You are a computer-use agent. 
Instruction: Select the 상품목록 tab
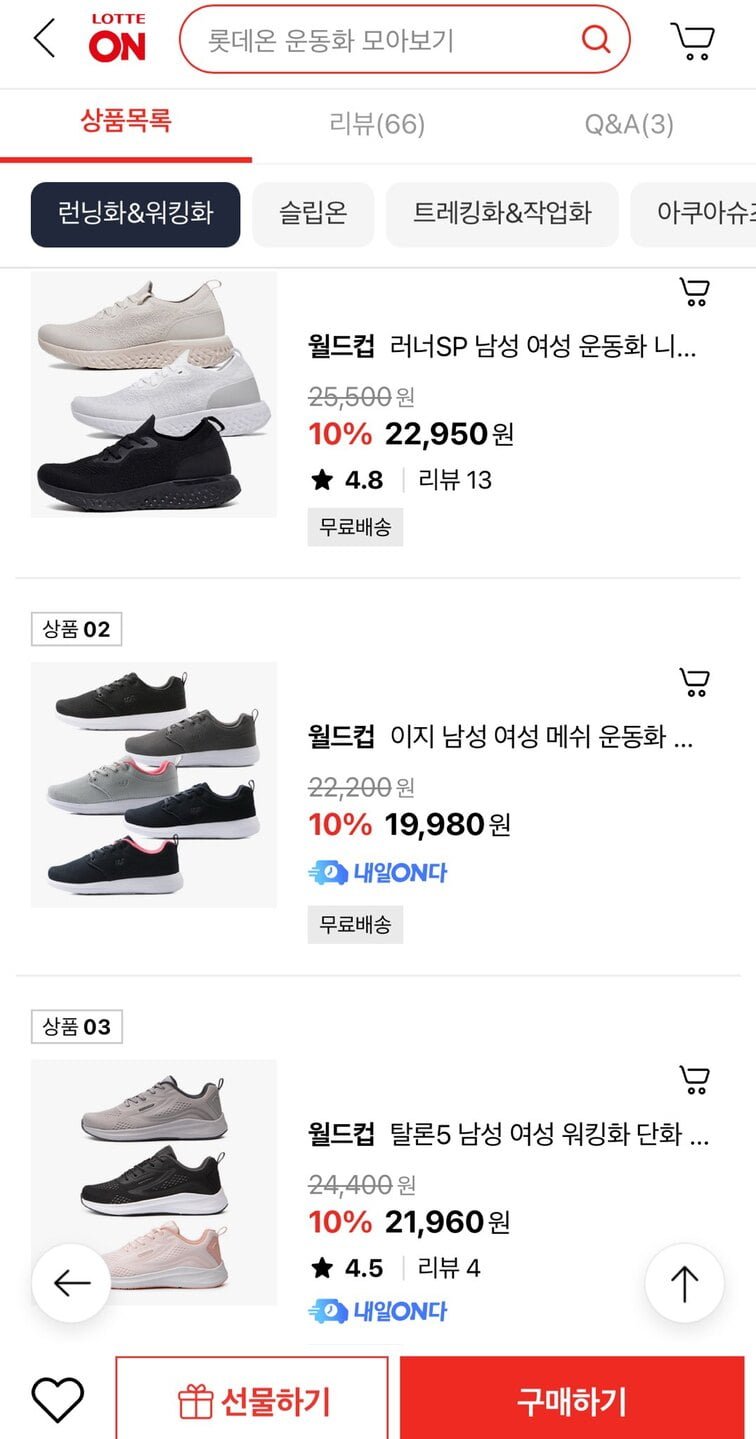[126, 122]
